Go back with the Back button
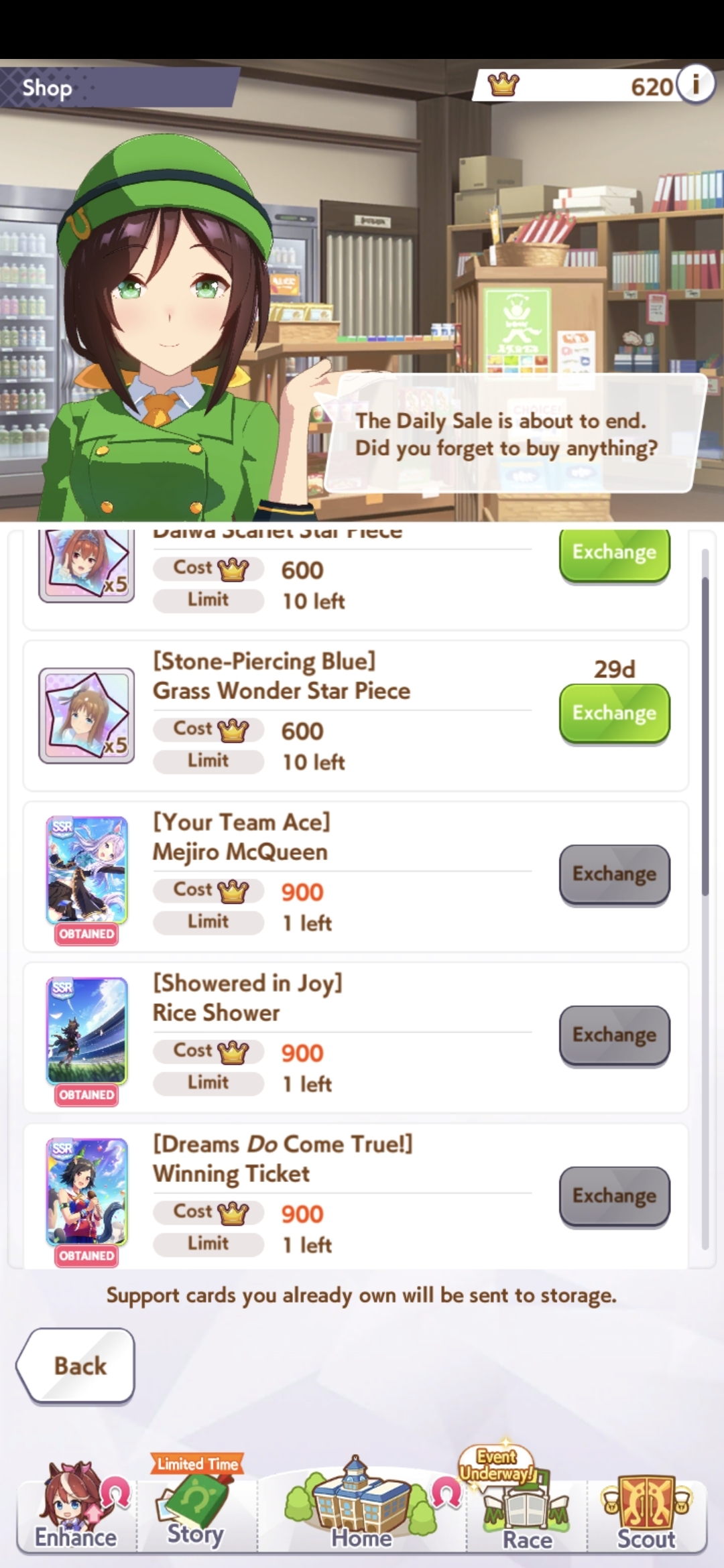Screen dimensions: 724x1568 pos(77,1365)
